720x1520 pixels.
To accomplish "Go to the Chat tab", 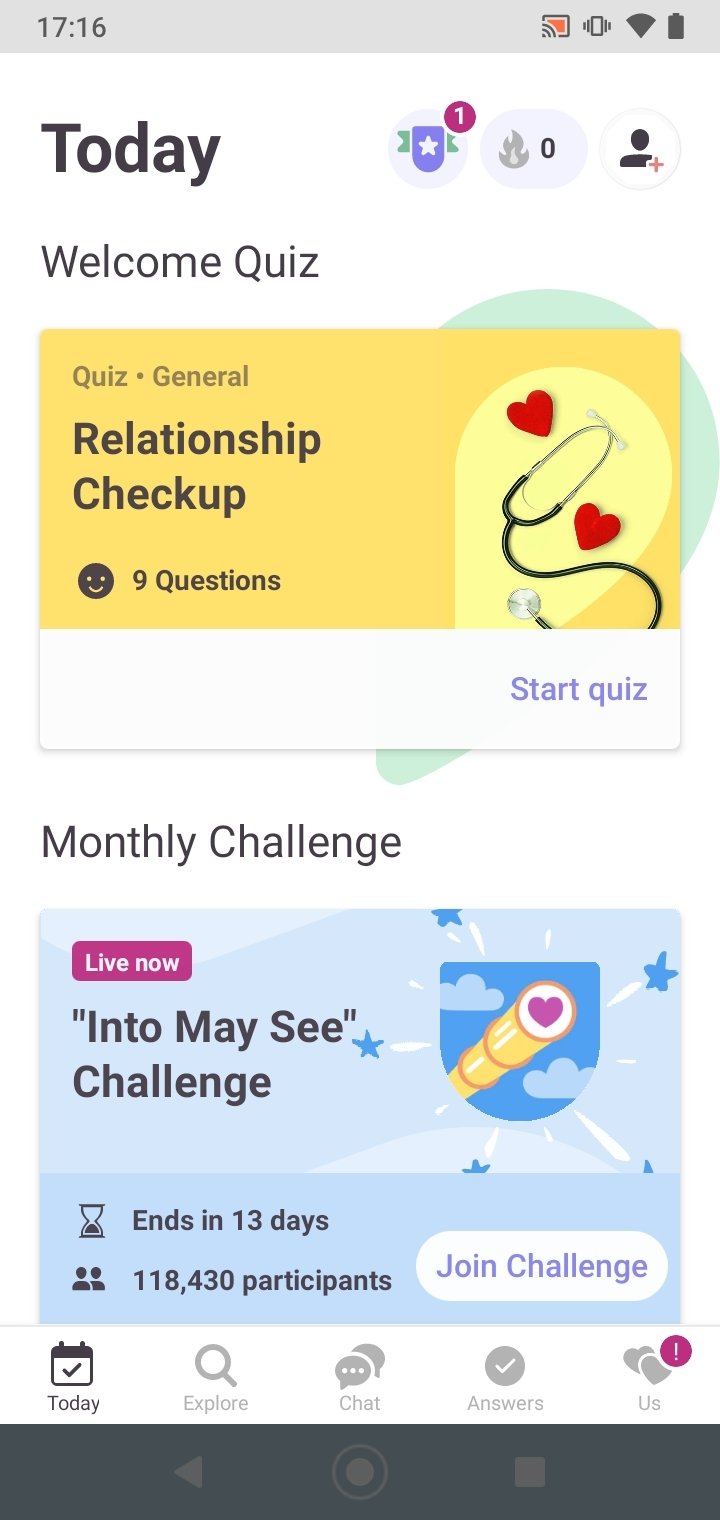I will click(x=360, y=1376).
